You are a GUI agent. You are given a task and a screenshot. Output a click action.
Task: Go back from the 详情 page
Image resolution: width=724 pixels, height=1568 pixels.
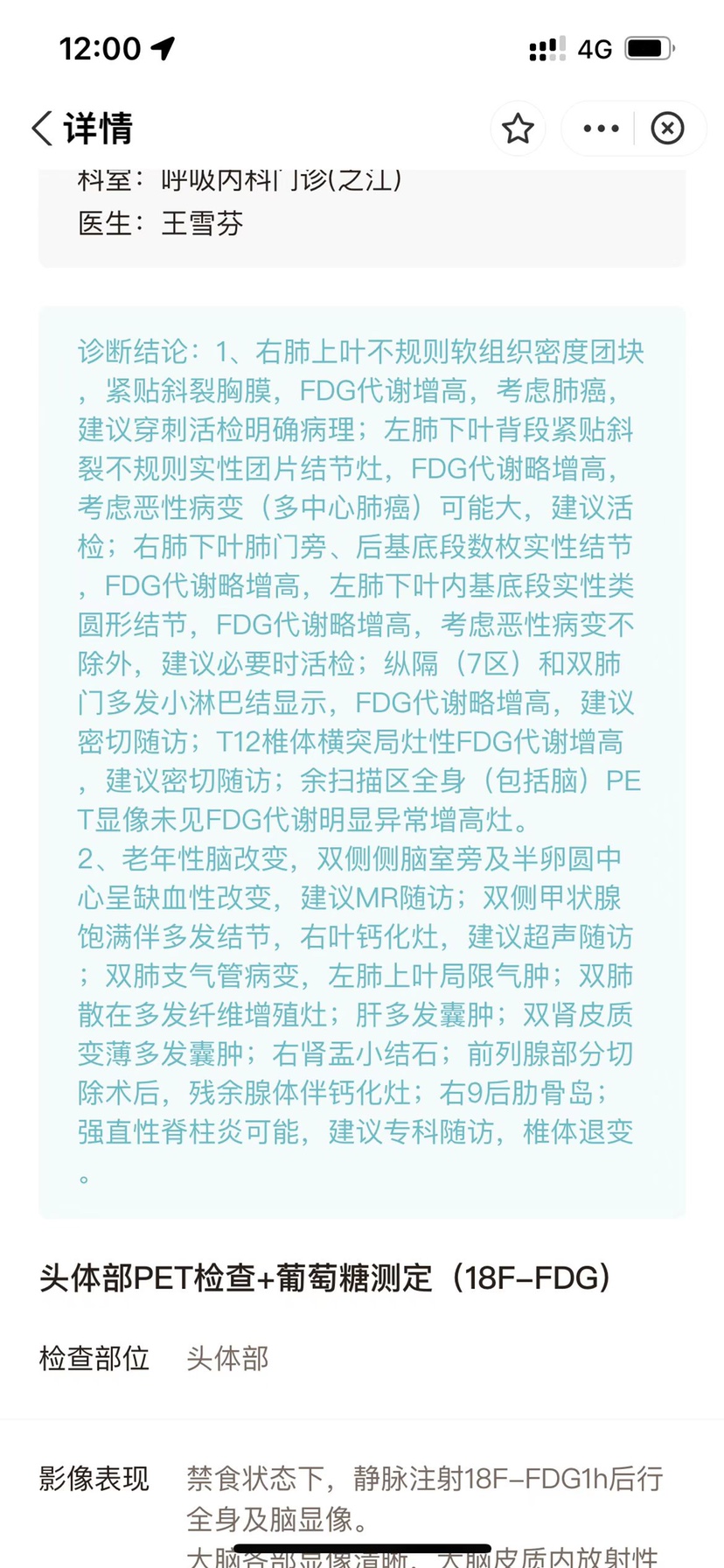coord(42,129)
